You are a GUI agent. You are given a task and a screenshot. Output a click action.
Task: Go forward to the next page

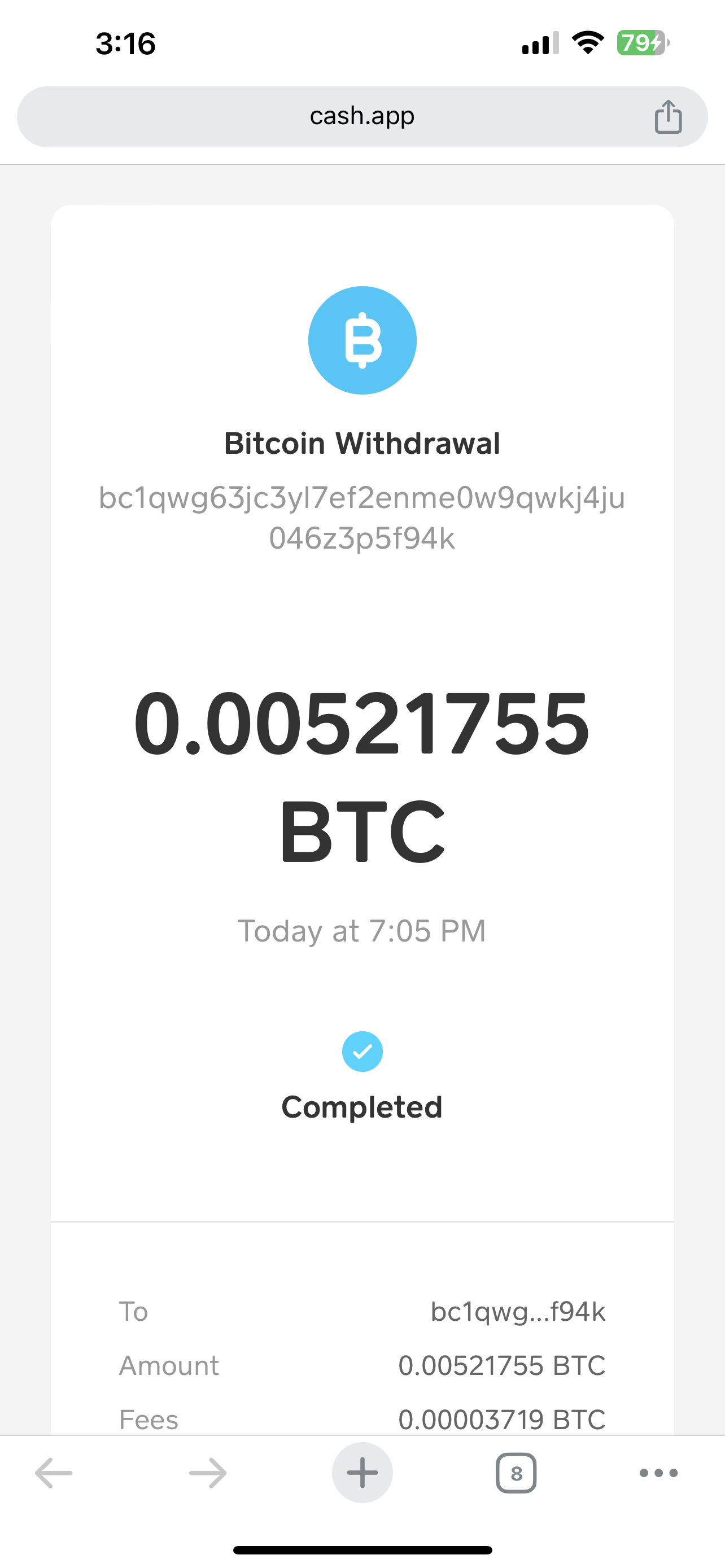point(208,1473)
